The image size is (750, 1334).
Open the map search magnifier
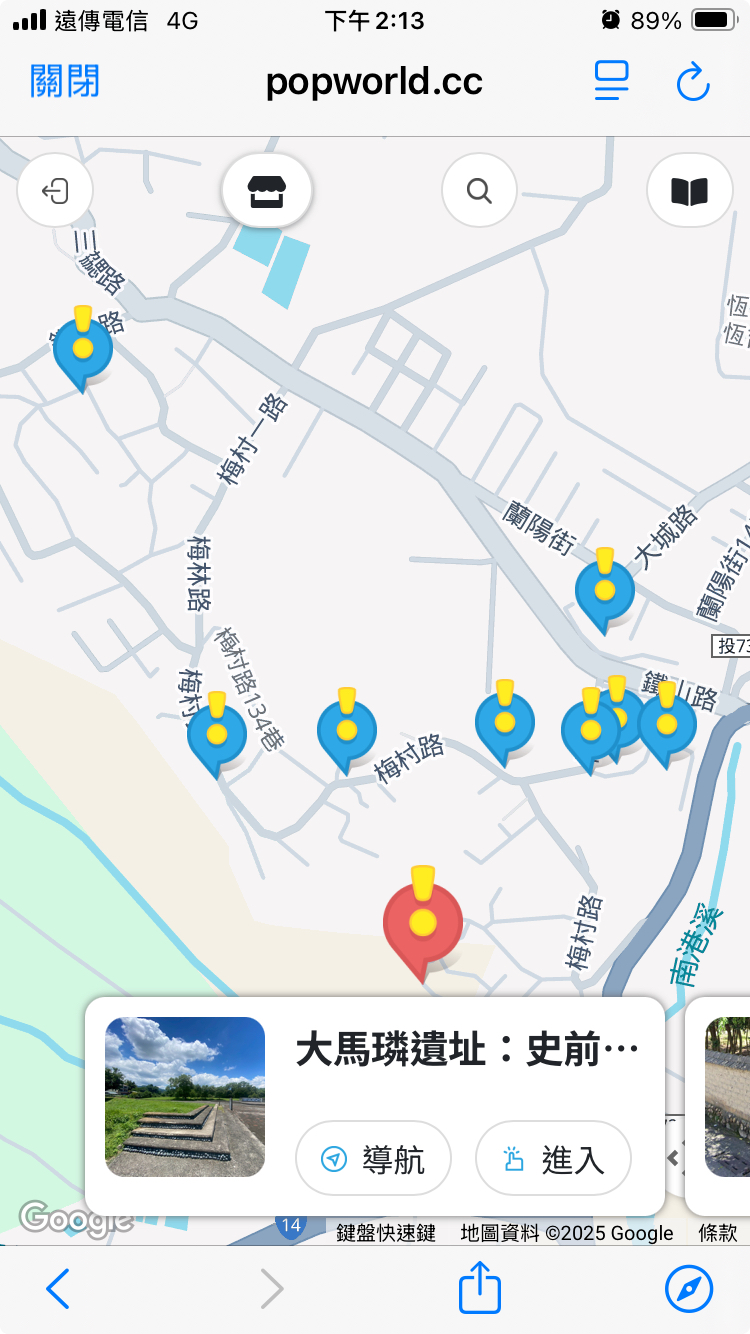(480, 190)
